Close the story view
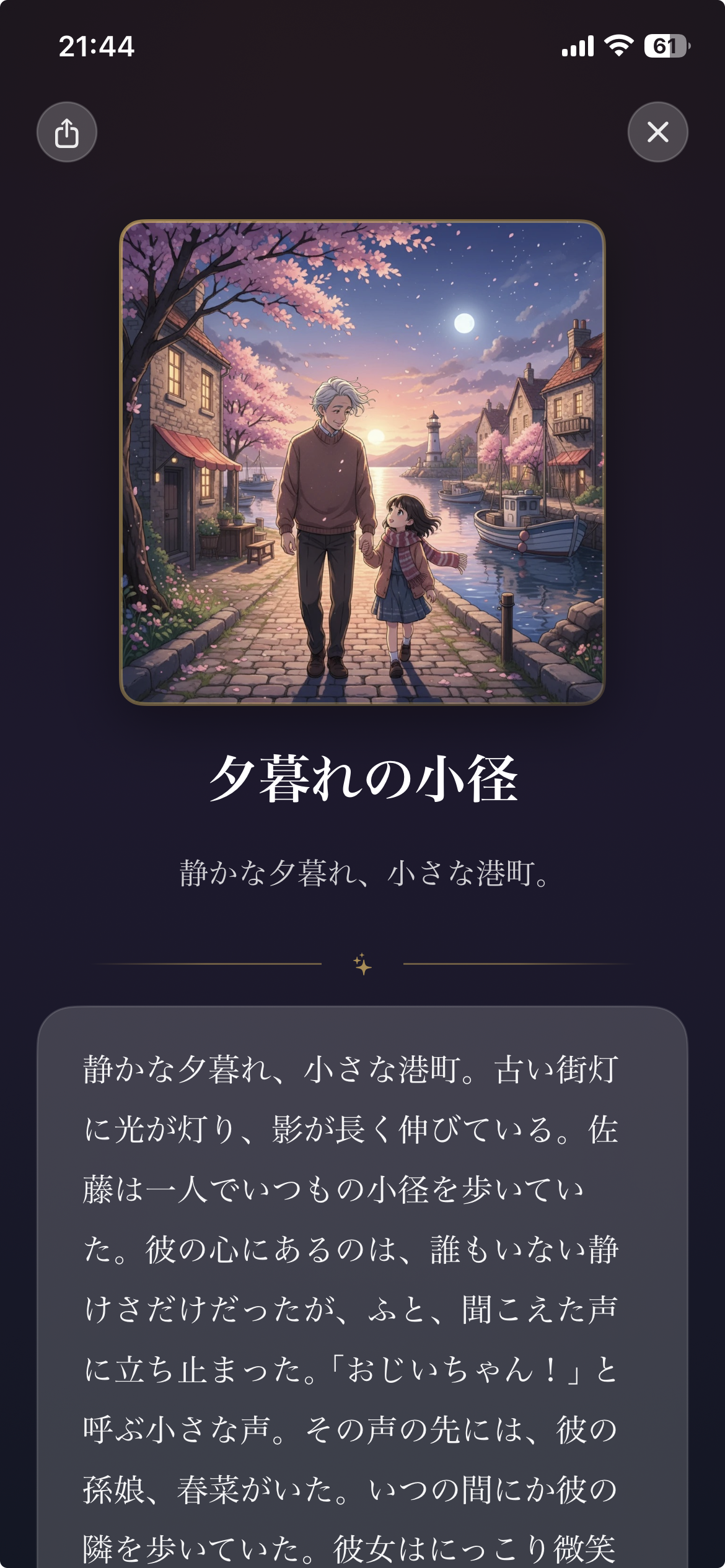 click(657, 133)
